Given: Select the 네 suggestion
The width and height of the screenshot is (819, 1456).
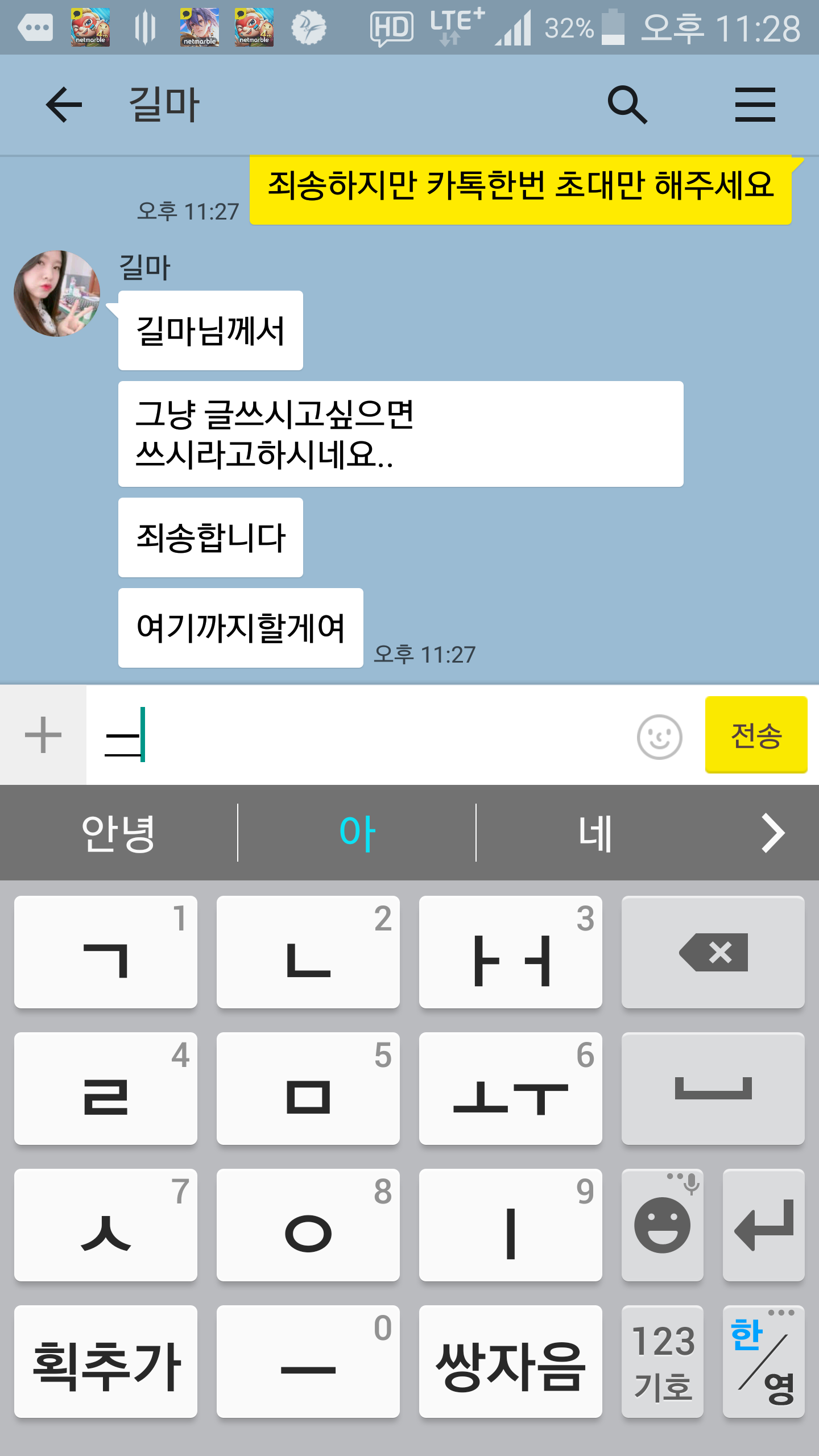Looking at the screenshot, I should (x=595, y=833).
